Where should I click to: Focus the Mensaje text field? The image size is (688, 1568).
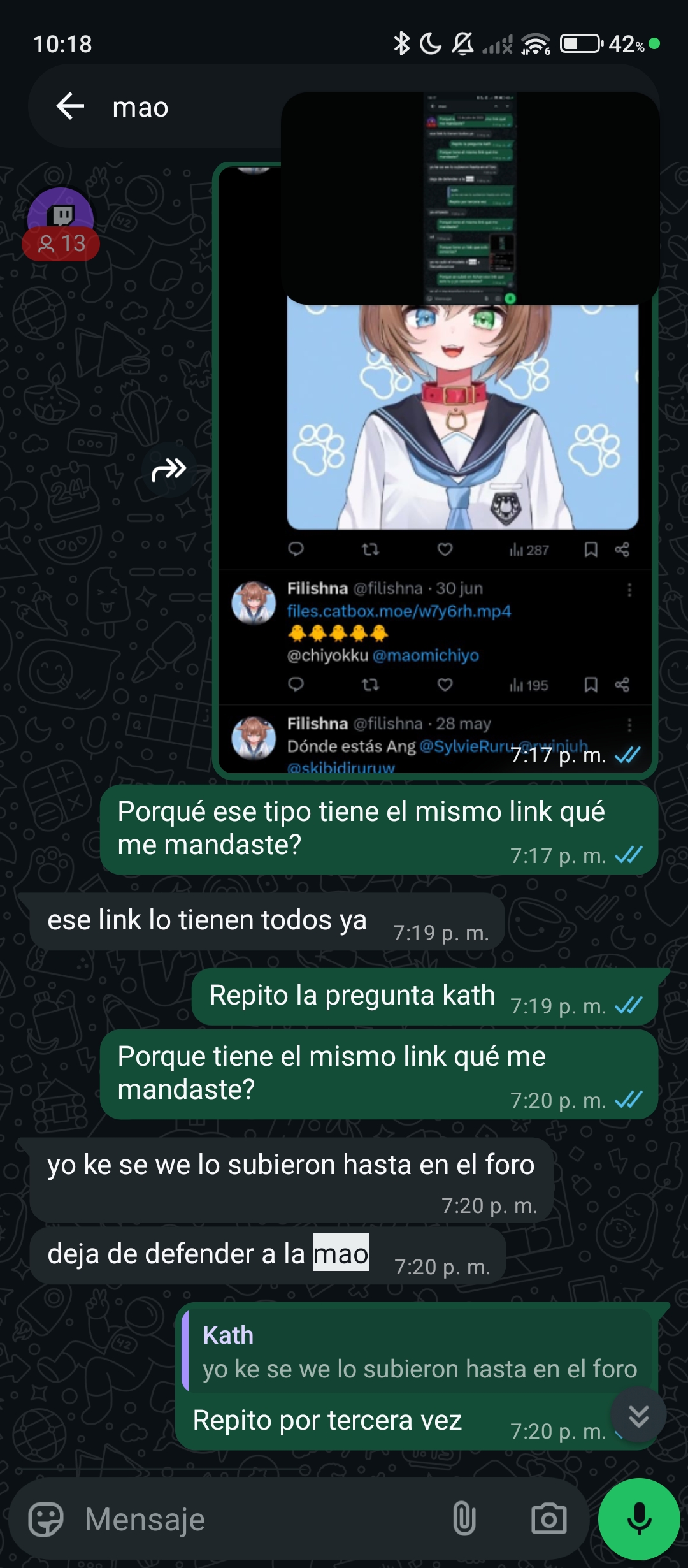point(255,1520)
